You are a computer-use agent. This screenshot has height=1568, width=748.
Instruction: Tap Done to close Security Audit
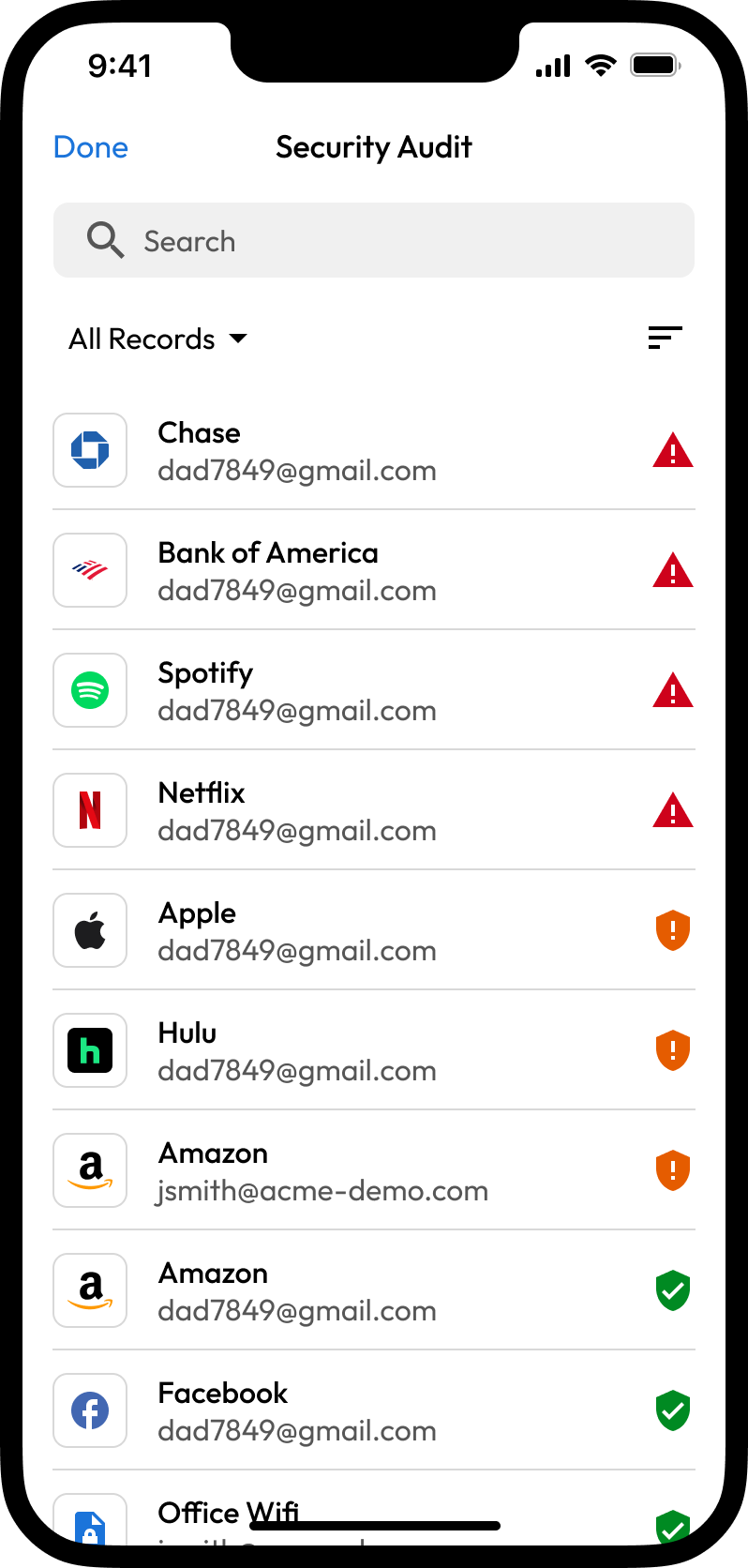(91, 147)
